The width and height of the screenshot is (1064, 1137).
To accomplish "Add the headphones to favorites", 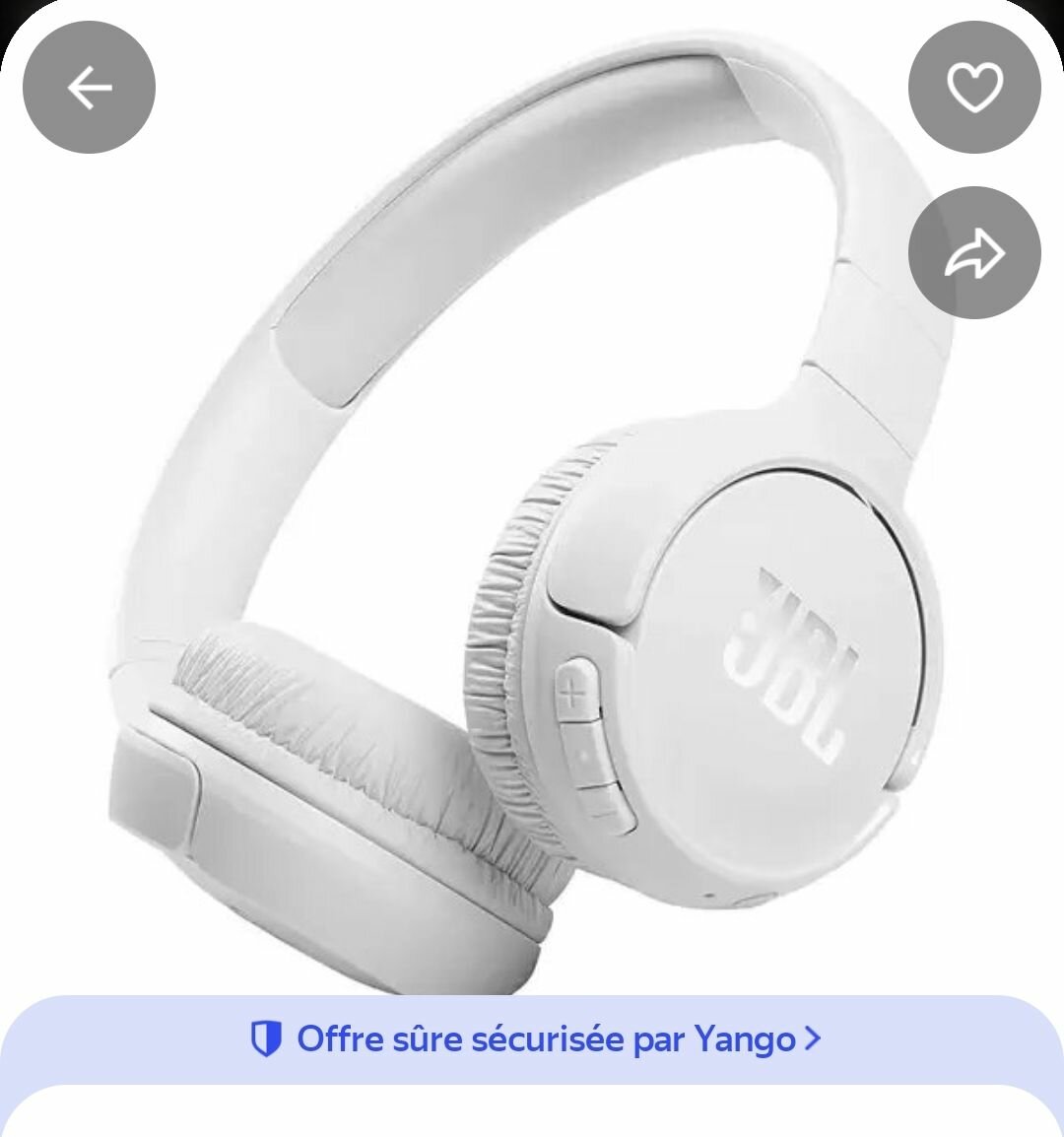I will [x=974, y=88].
